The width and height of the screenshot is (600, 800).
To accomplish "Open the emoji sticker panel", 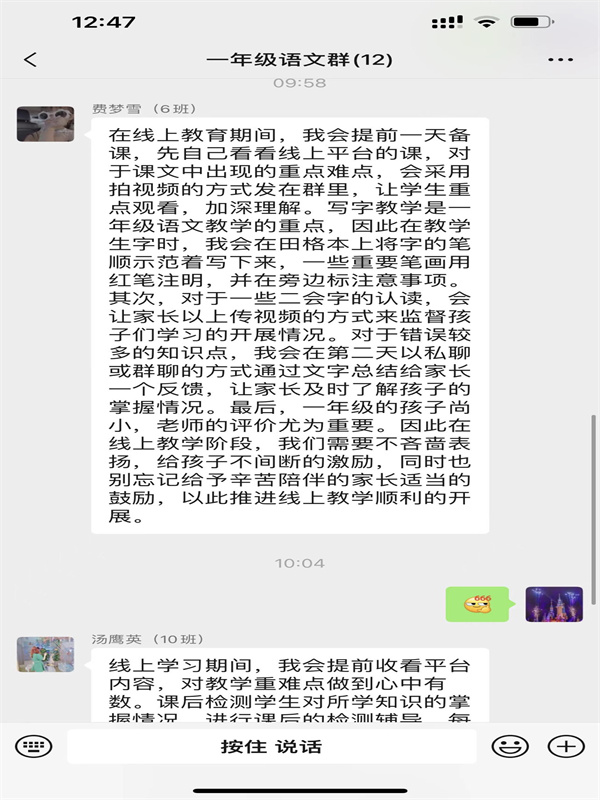I will pyautogui.click(x=510, y=747).
